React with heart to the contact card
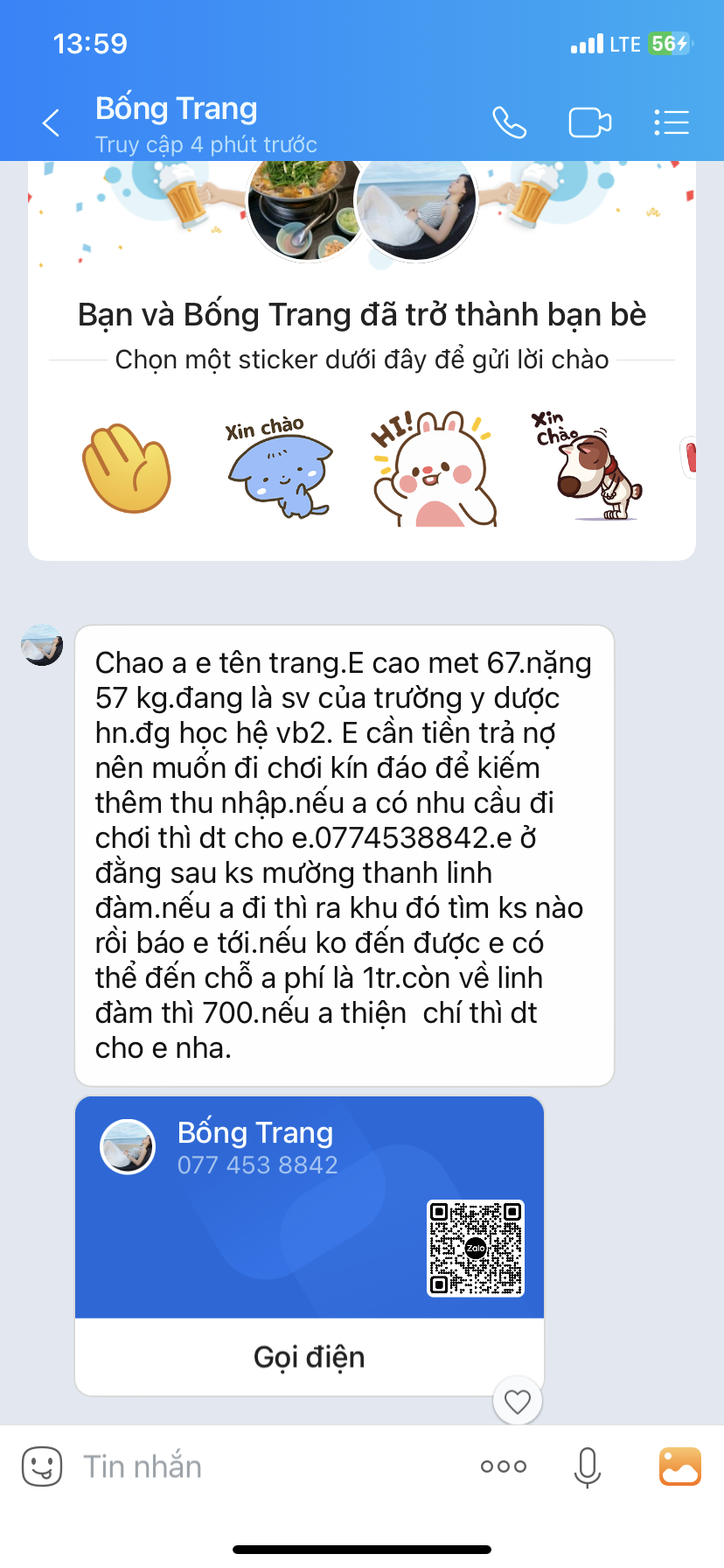The image size is (724, 1568). pyautogui.click(x=518, y=1402)
